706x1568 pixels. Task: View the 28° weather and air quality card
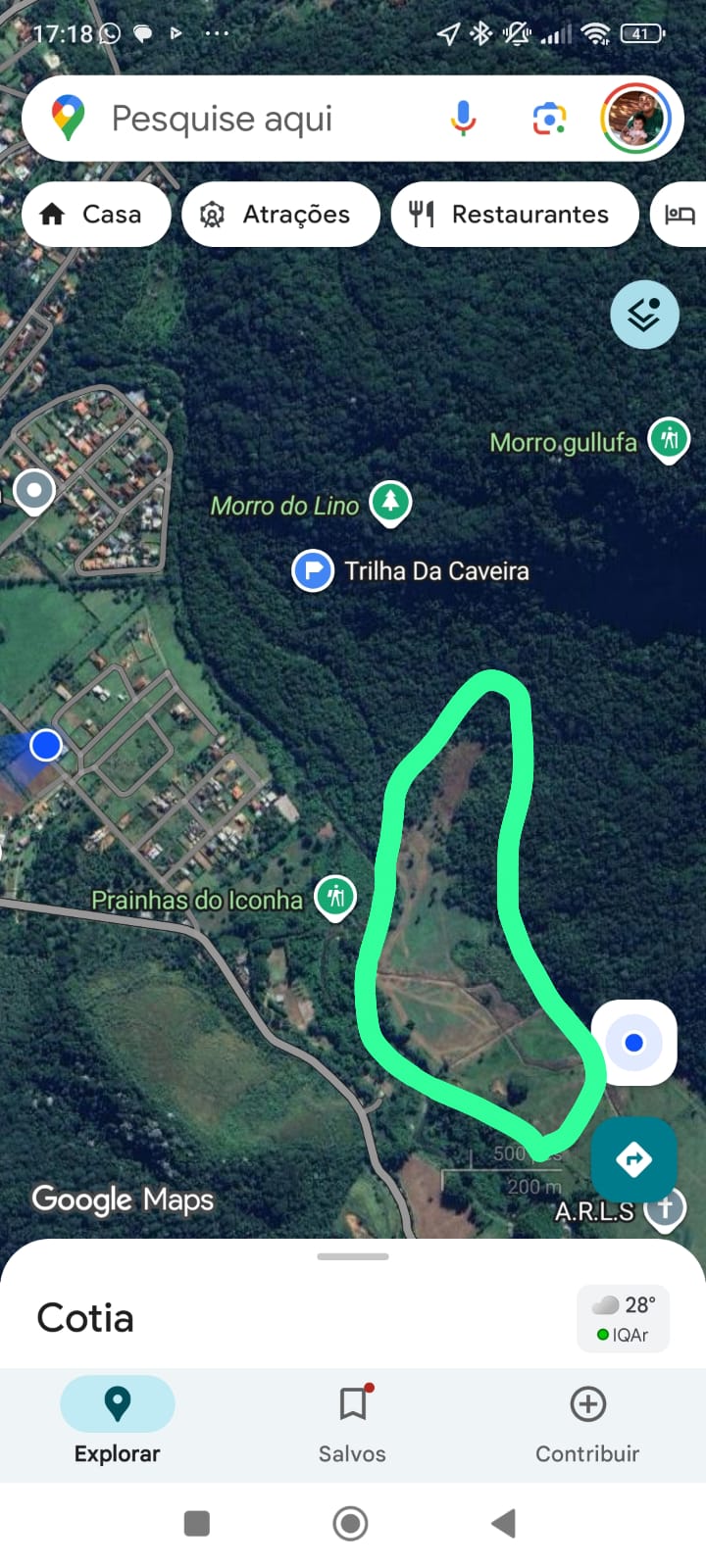pos(623,1319)
